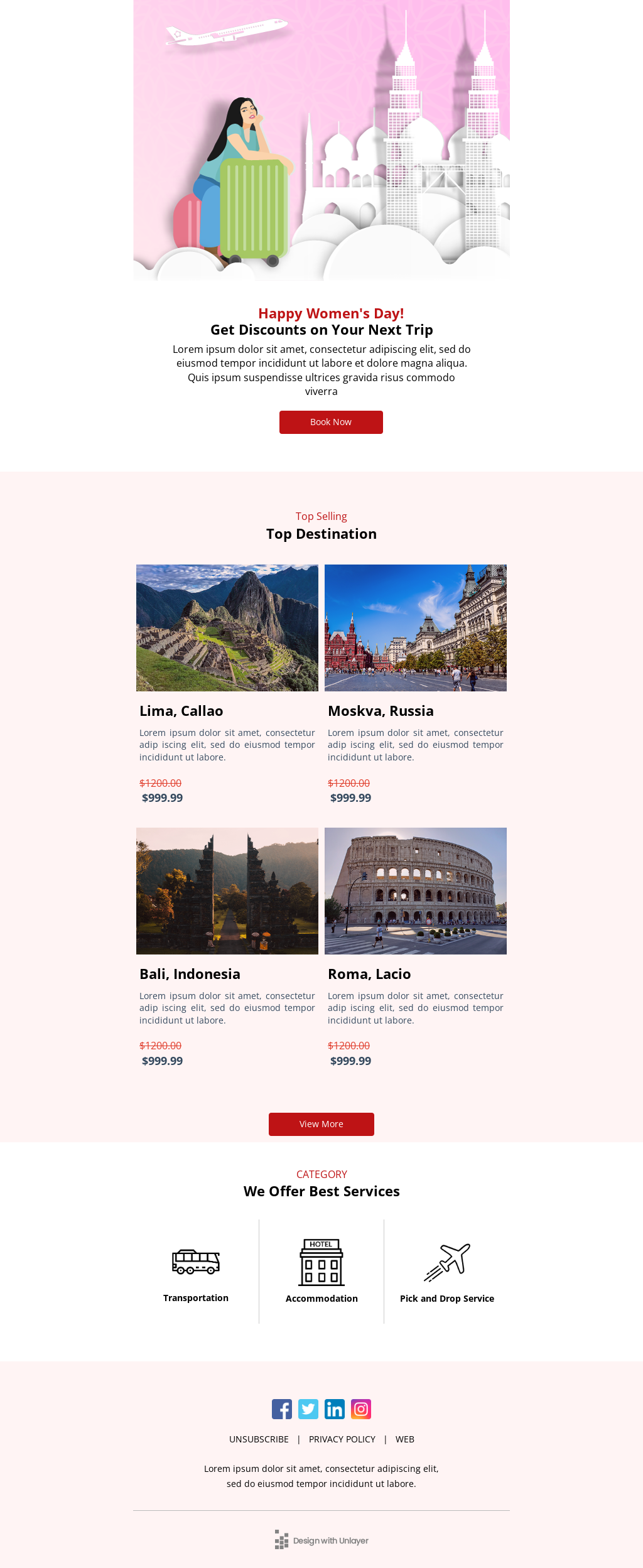Open the Lima, Callao destination photo
Viewport: 643px width, 1568px height.
point(227,628)
